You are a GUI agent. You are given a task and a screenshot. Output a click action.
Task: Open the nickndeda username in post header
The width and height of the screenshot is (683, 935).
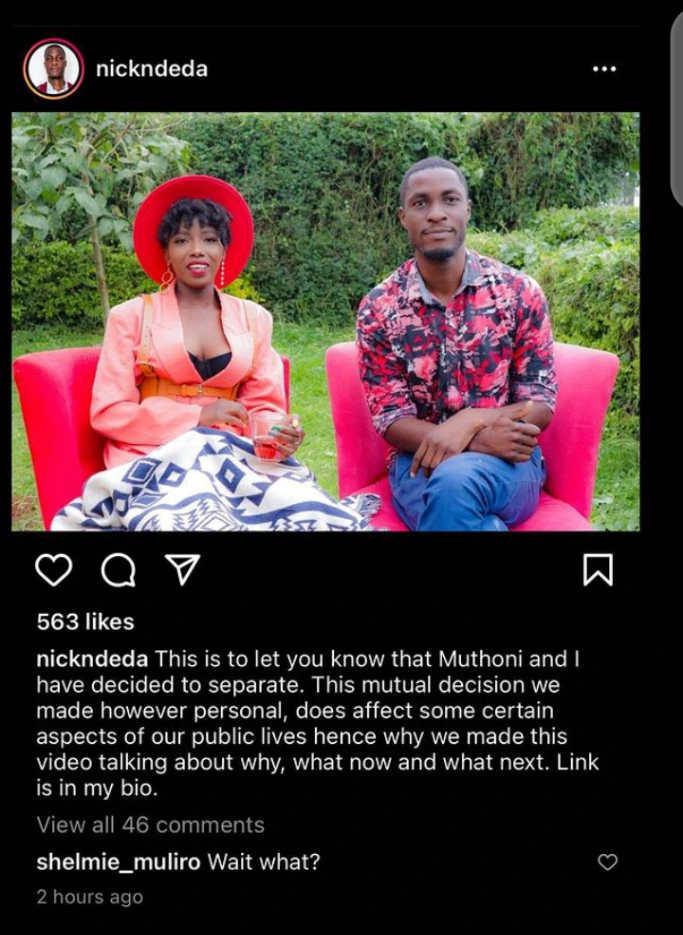pos(151,69)
